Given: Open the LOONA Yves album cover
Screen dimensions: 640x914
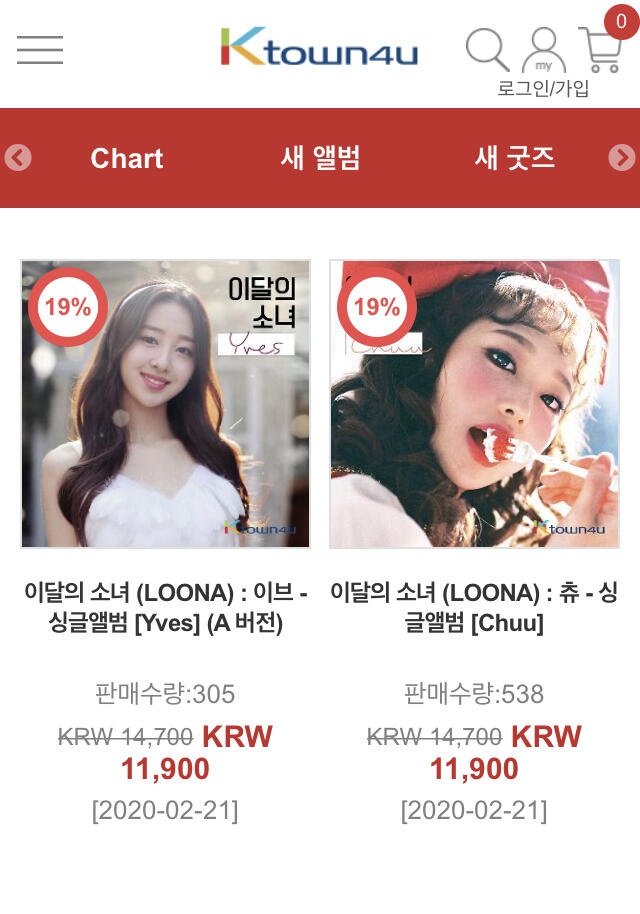Looking at the screenshot, I should [166, 404].
